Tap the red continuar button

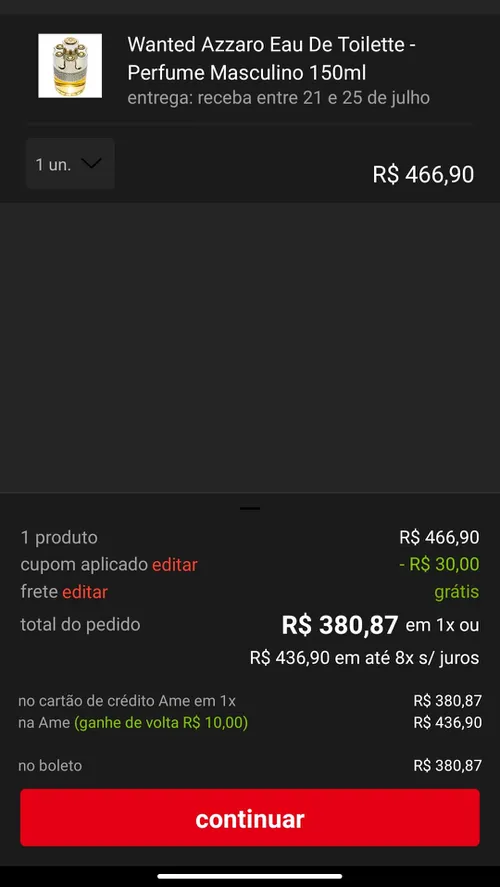tap(250, 818)
